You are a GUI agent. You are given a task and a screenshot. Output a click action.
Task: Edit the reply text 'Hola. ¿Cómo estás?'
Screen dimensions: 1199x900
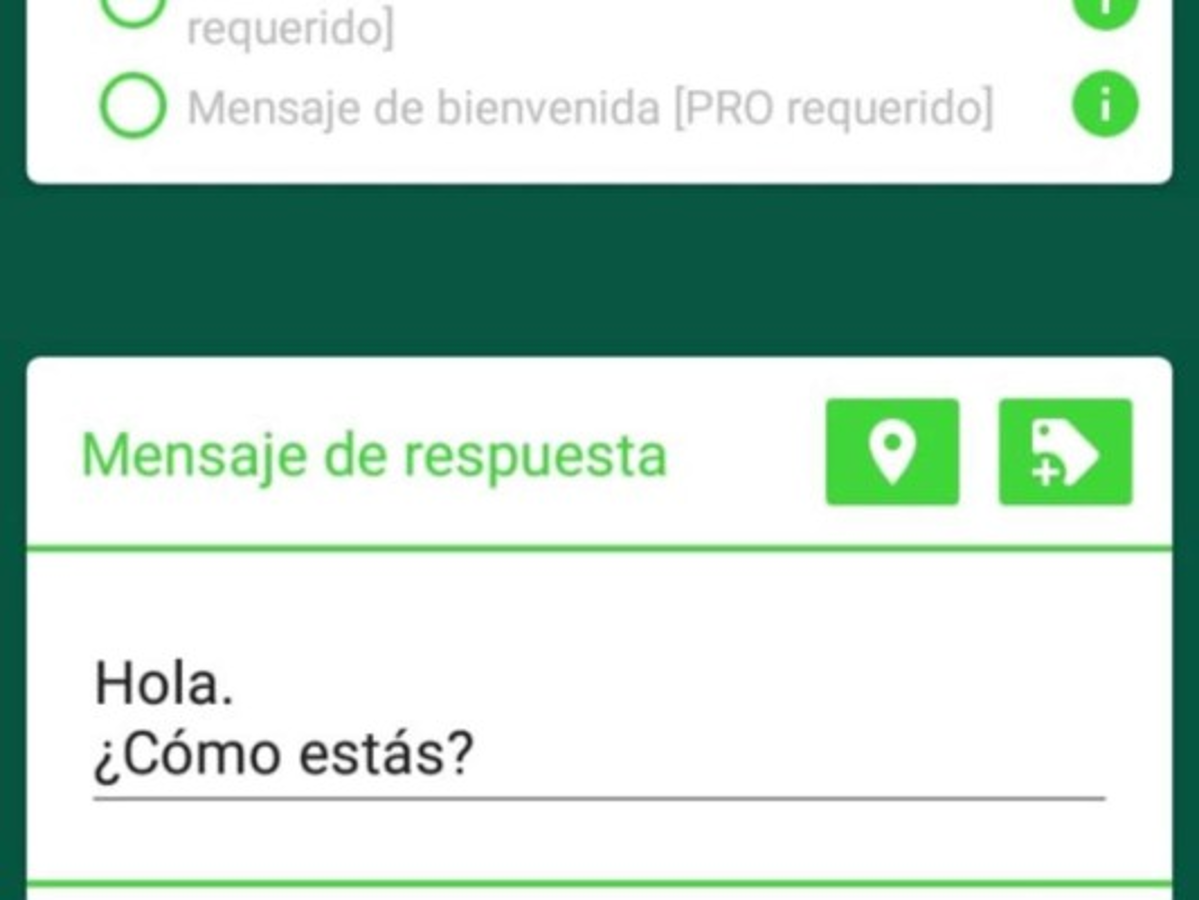click(598, 720)
